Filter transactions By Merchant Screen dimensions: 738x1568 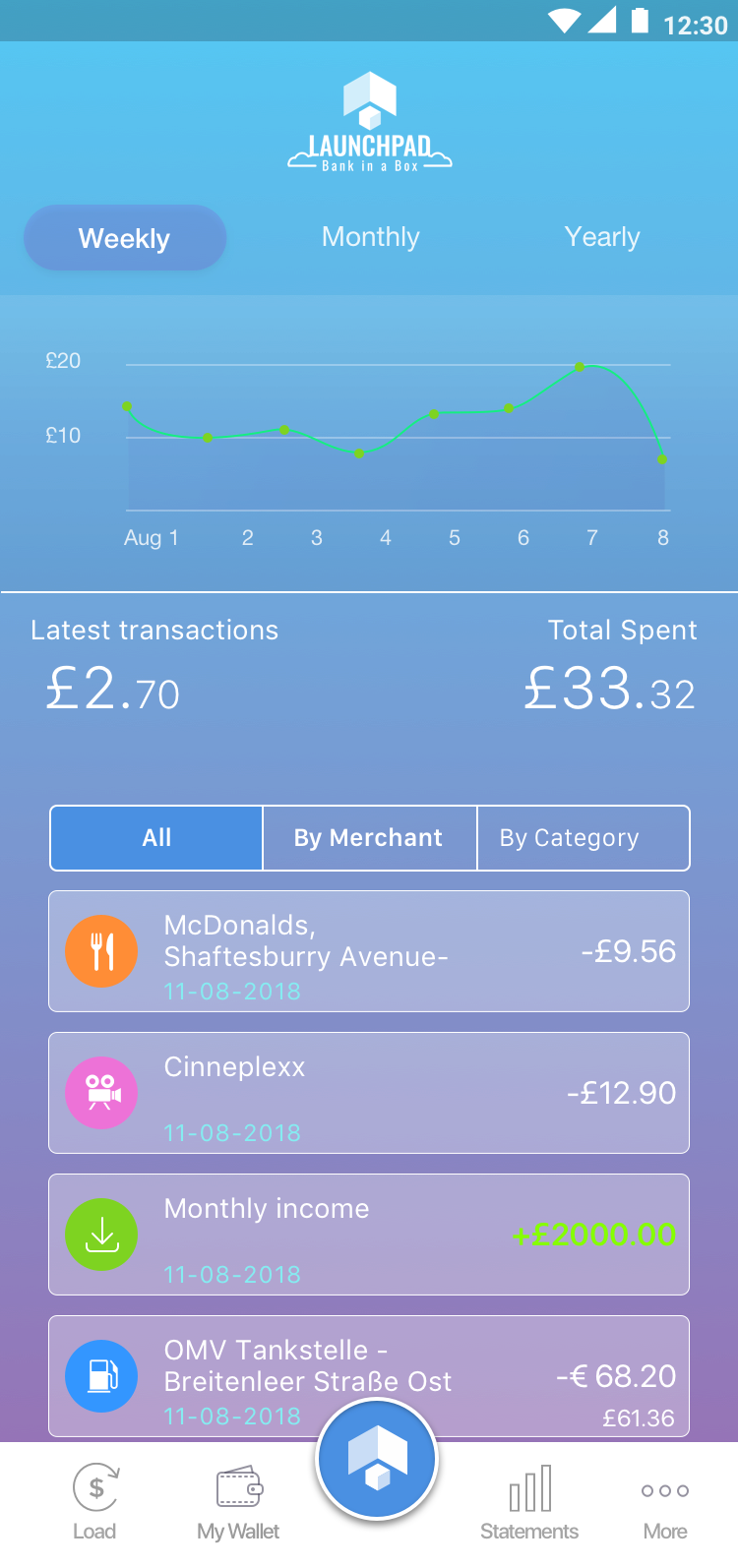[369, 837]
